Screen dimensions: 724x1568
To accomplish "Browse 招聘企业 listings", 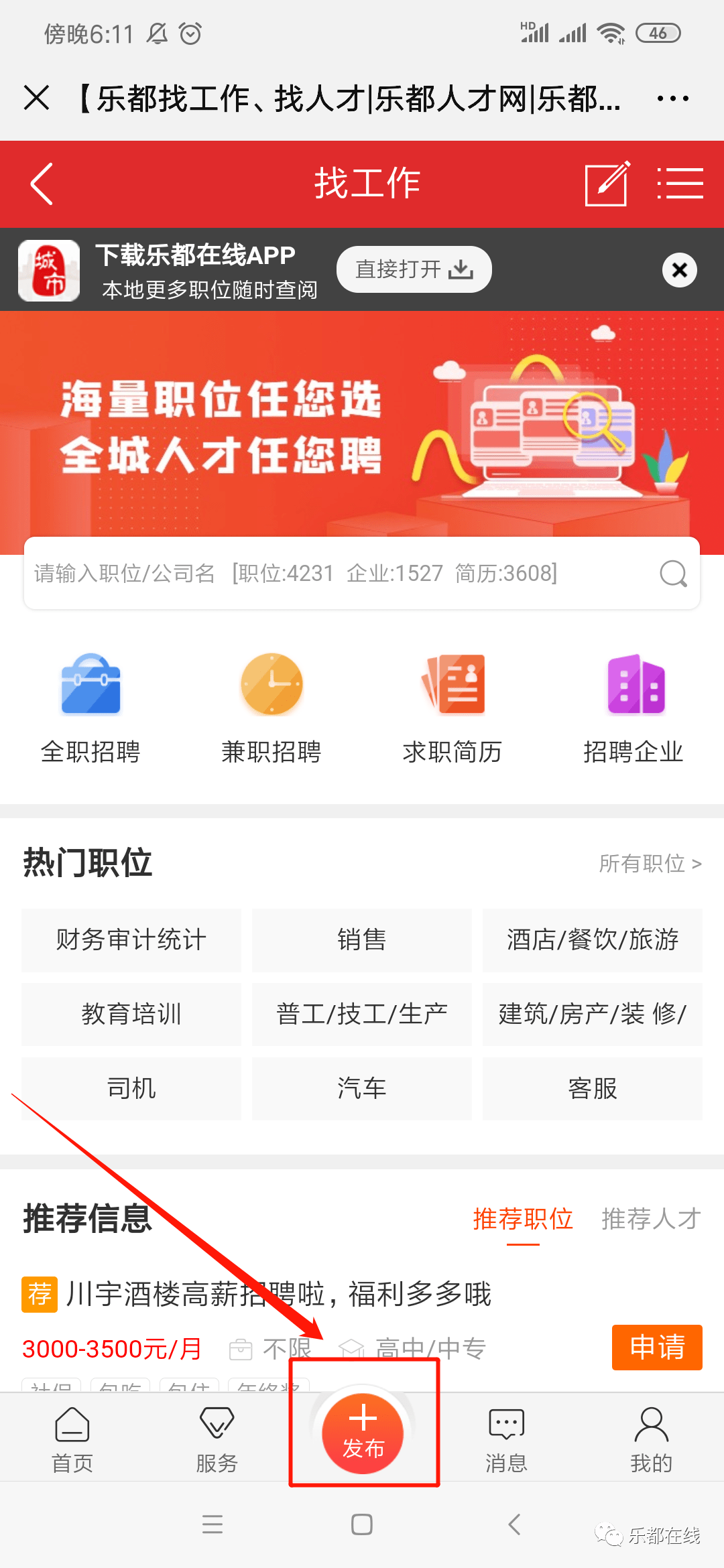I will 633,708.
